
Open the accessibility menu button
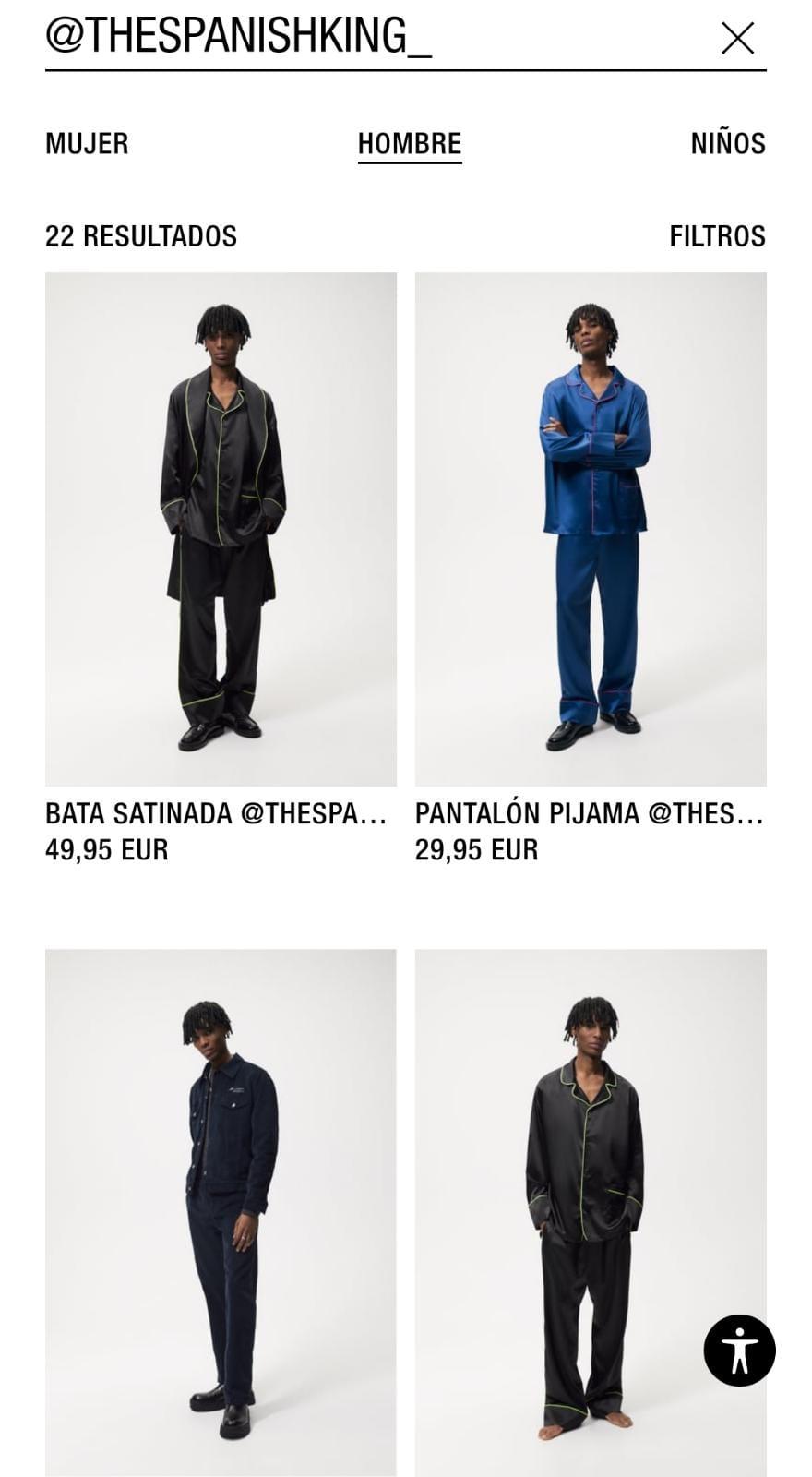pos(739,1351)
